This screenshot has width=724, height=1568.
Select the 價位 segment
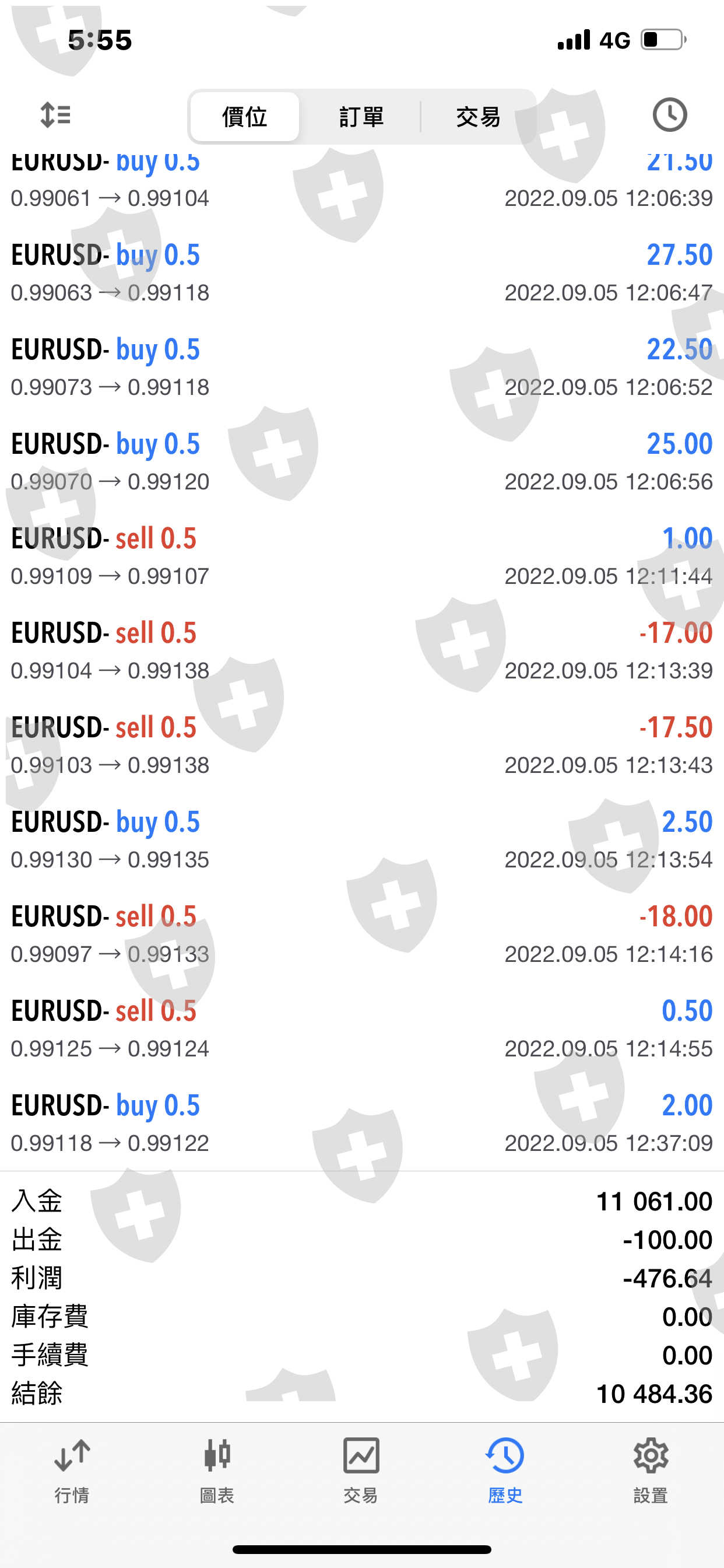point(245,116)
